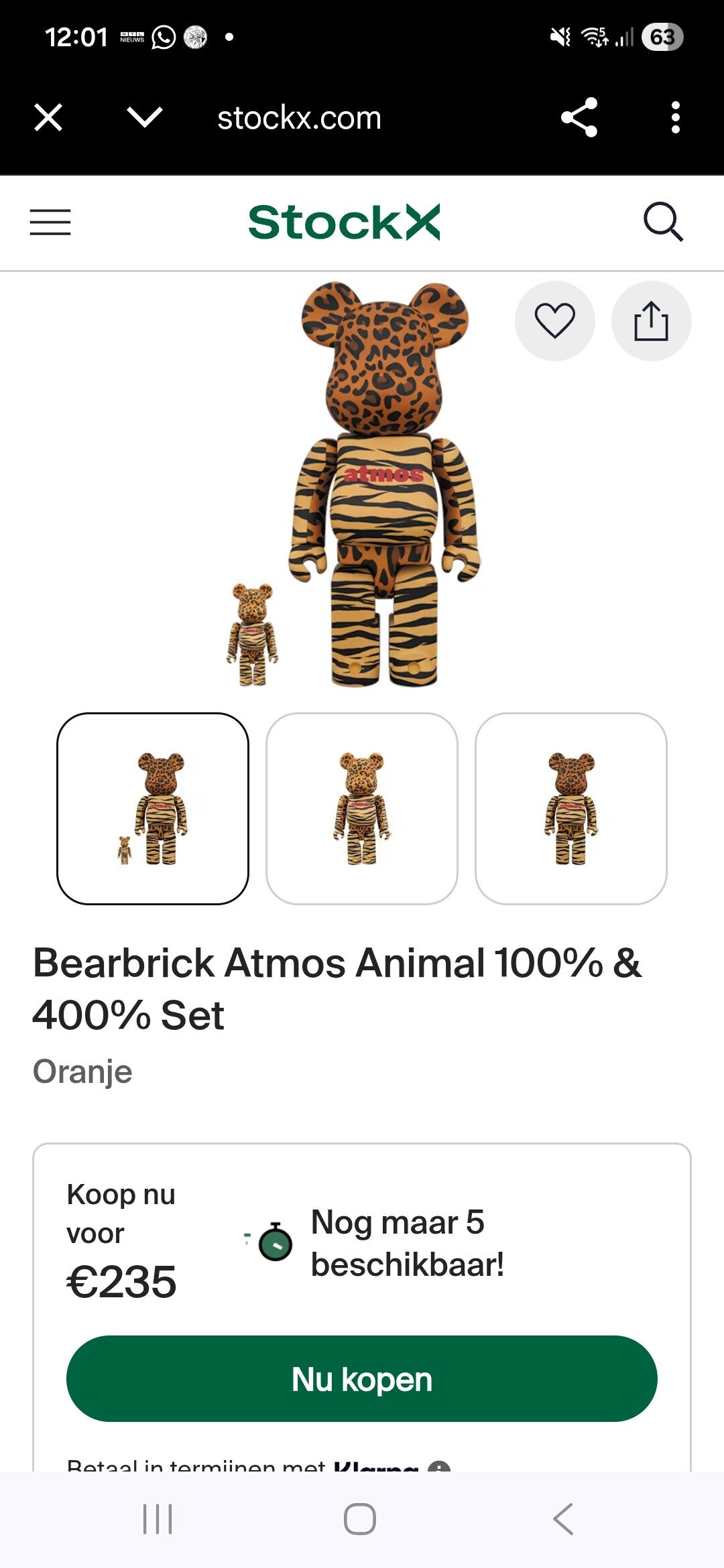Screen dimensions: 724x1568
Task: Close the in-app browser tab
Action: coord(48,118)
